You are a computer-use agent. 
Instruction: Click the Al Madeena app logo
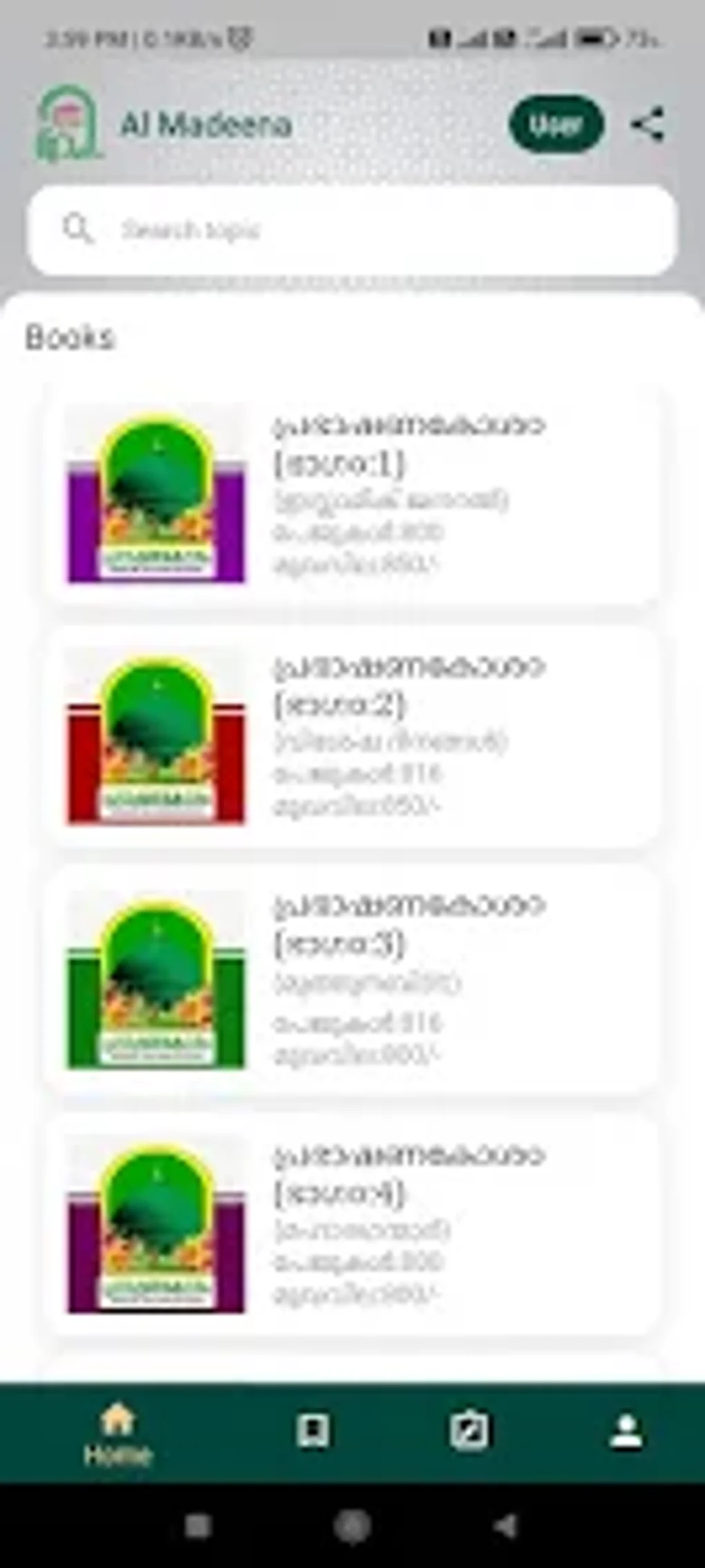click(x=67, y=124)
